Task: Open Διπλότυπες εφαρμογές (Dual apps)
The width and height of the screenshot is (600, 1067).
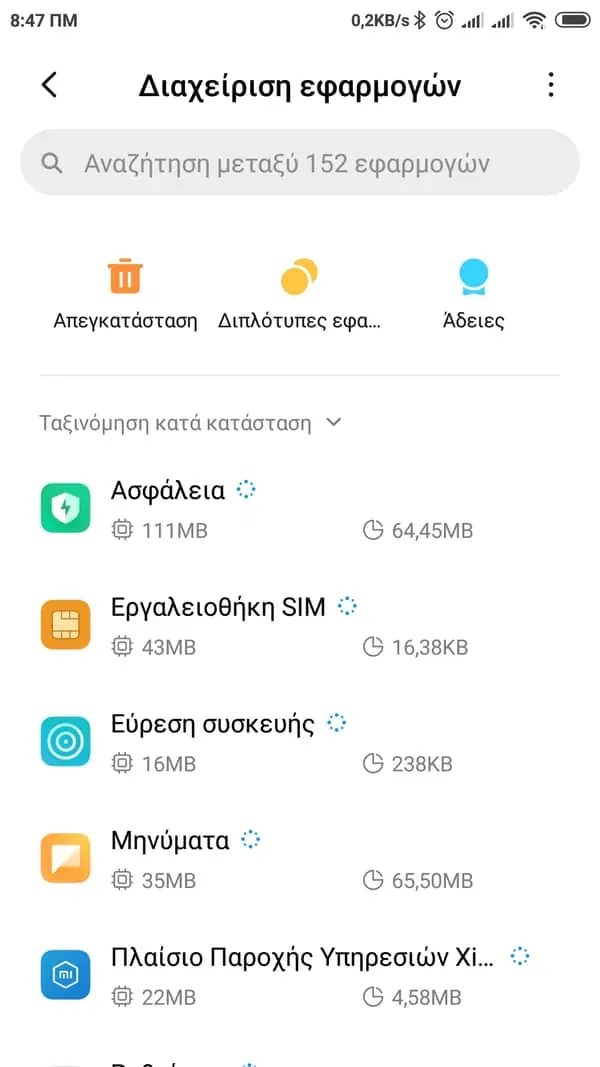Action: coord(299,294)
